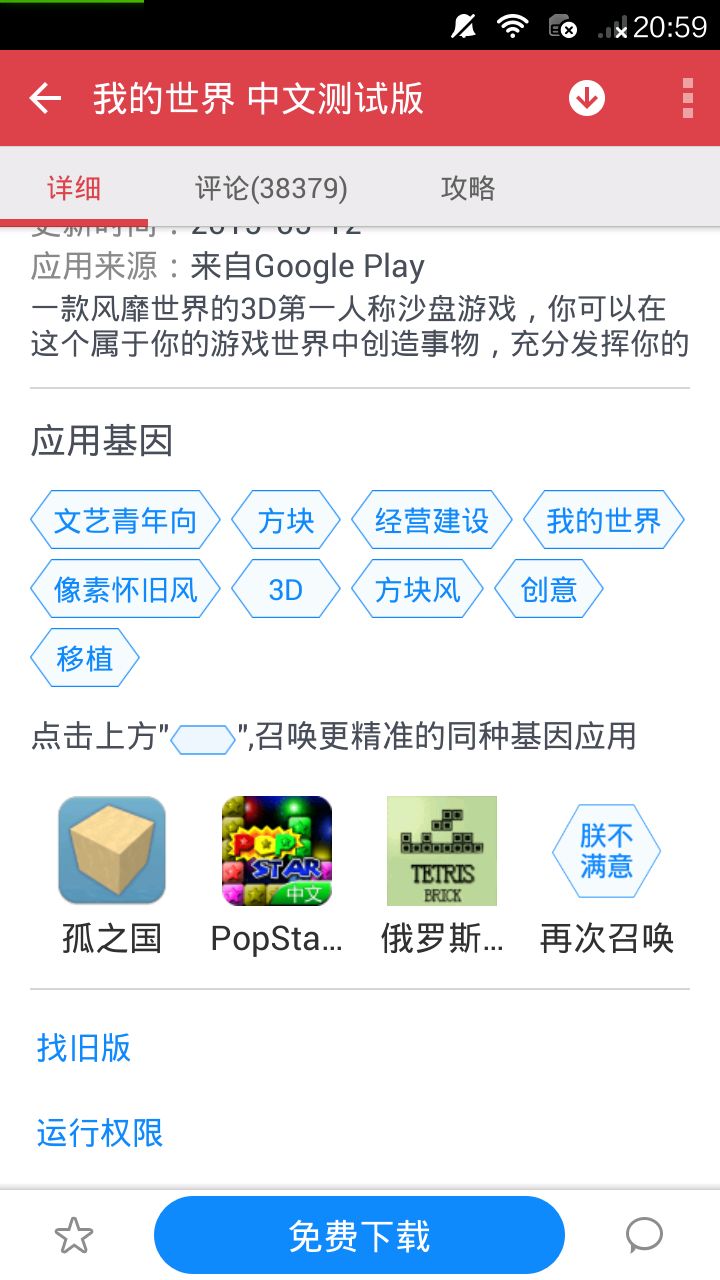Select the 3D gene chip
This screenshot has height=1280, width=720.
[286, 589]
